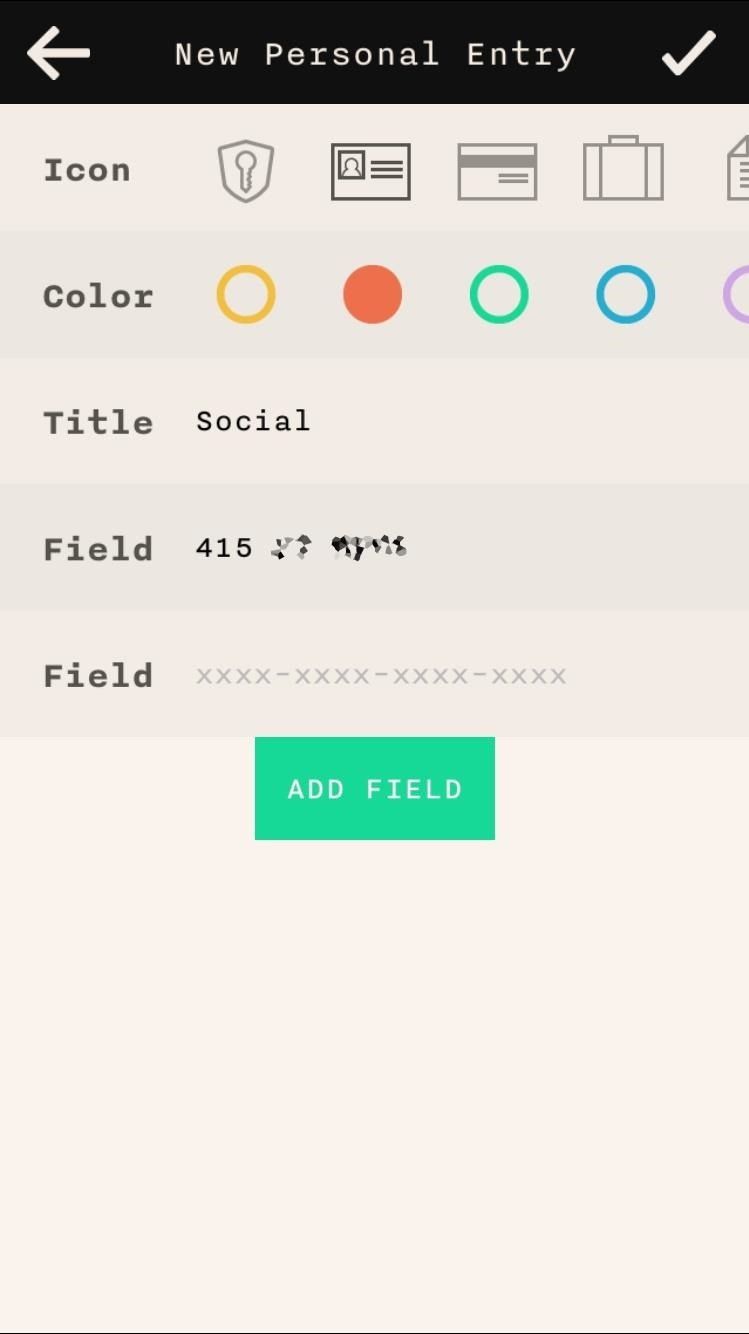Select the briefcase icon
Screen dimensions: 749x1334
[623, 169]
